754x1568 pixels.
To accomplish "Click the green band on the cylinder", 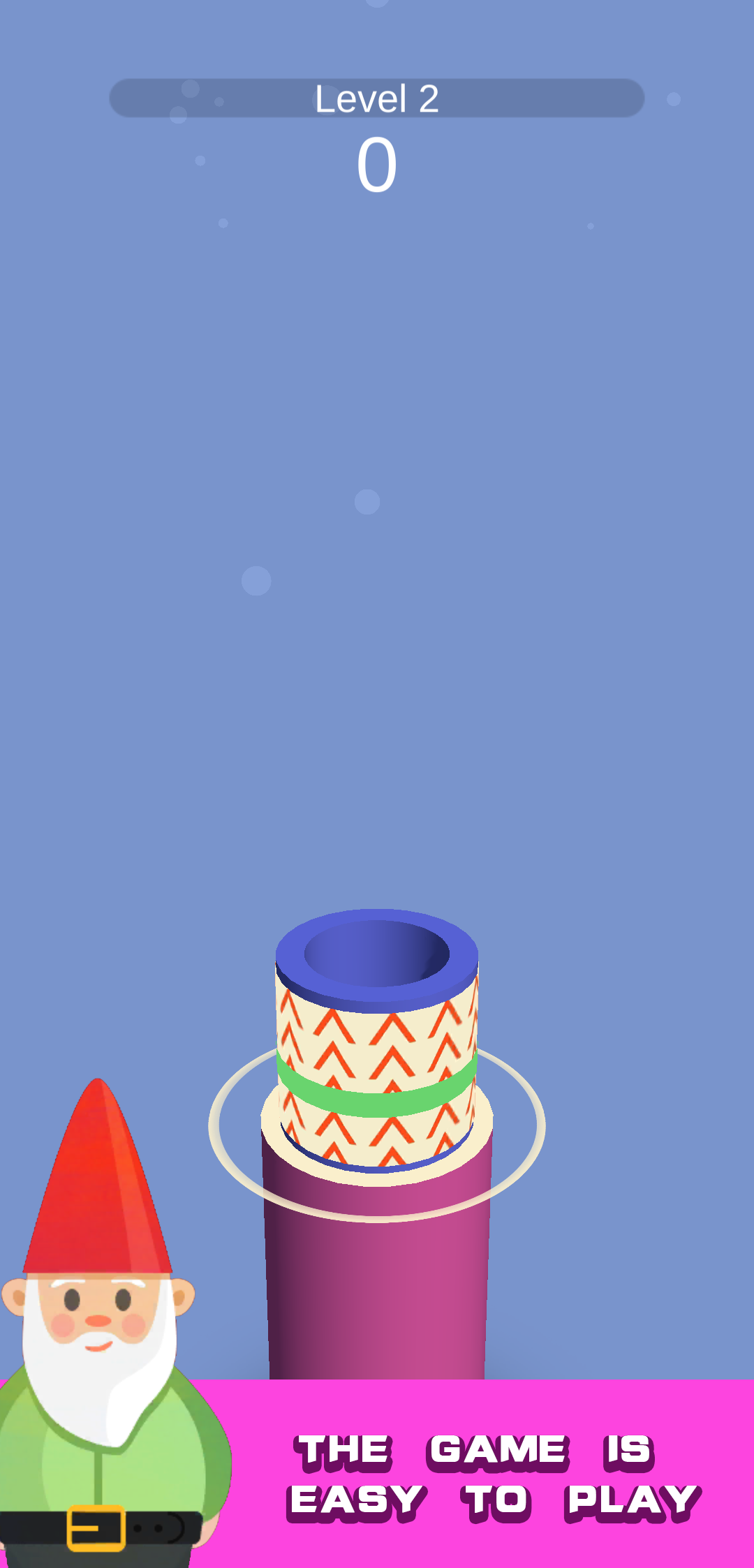I will (x=377, y=1086).
